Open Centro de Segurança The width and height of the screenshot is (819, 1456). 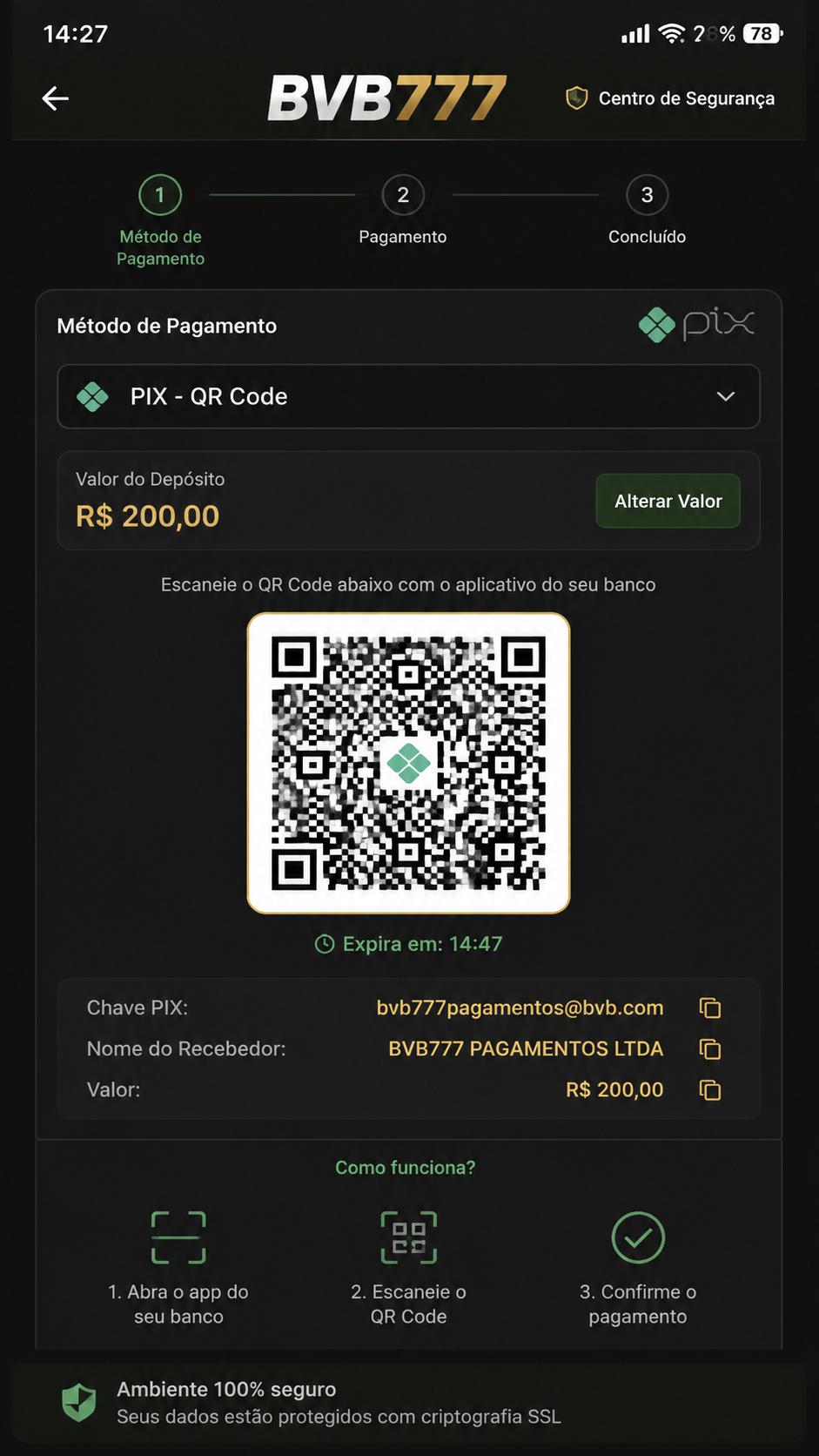(670, 98)
